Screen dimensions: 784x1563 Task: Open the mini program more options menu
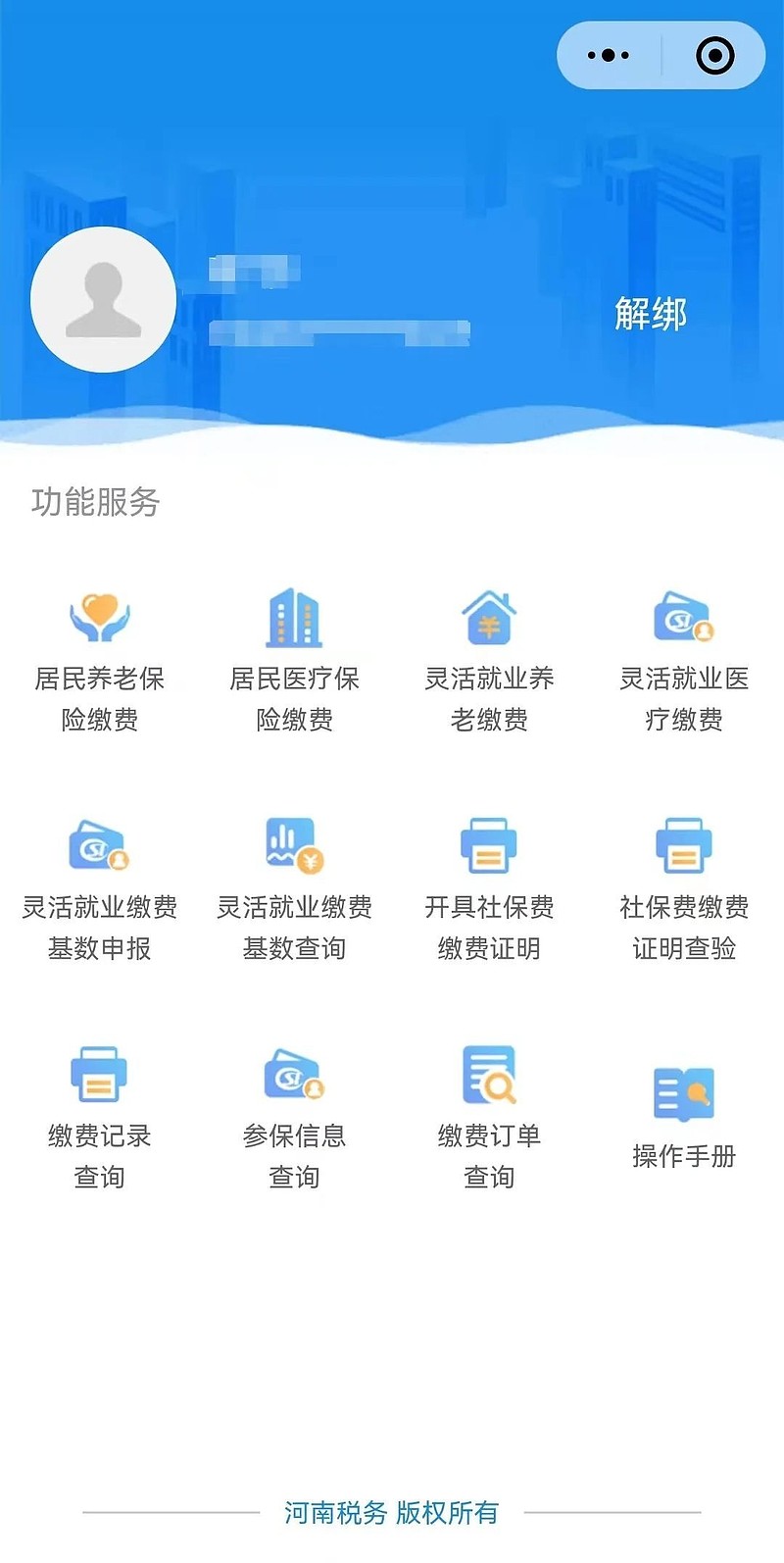click(x=608, y=56)
